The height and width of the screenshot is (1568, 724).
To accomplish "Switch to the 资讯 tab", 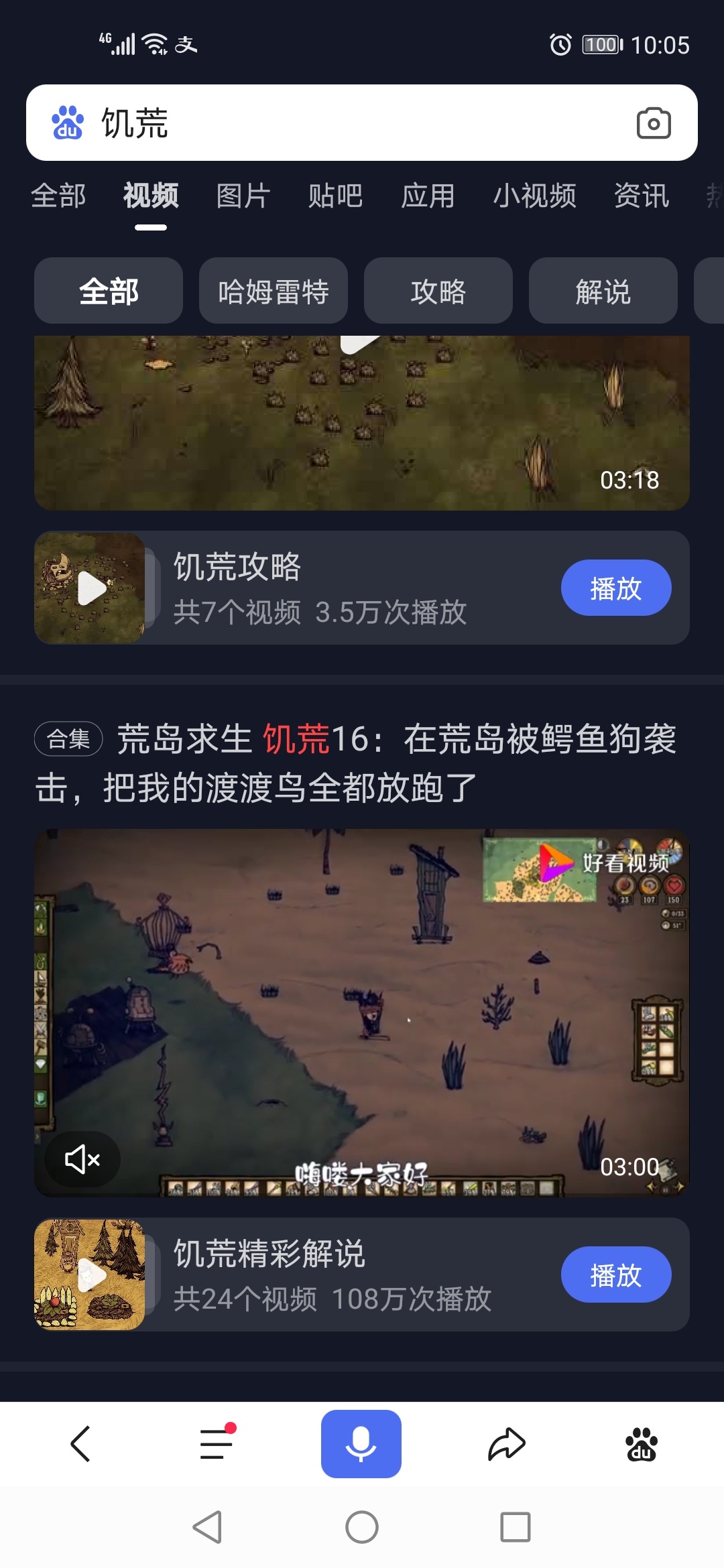I will (641, 196).
